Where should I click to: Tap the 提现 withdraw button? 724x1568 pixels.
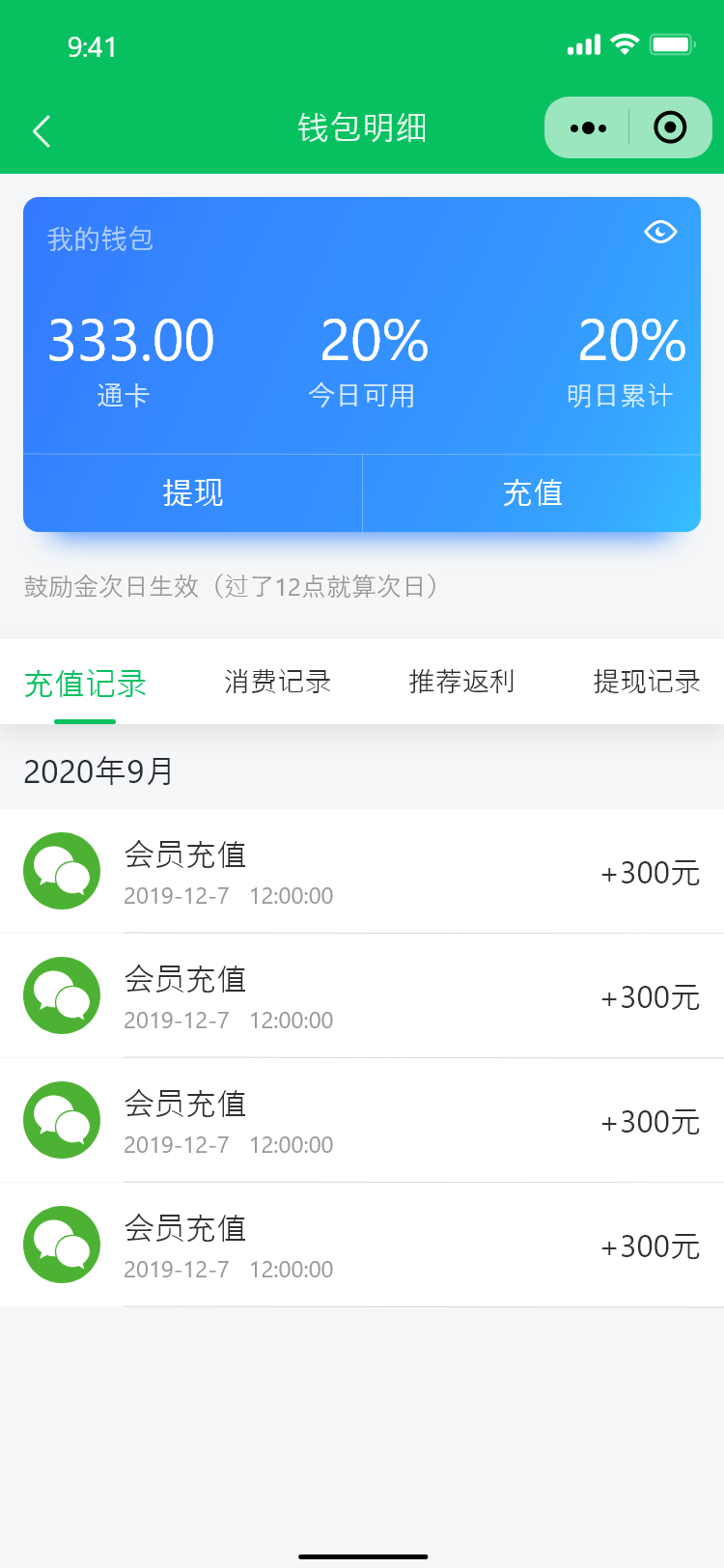tap(193, 493)
